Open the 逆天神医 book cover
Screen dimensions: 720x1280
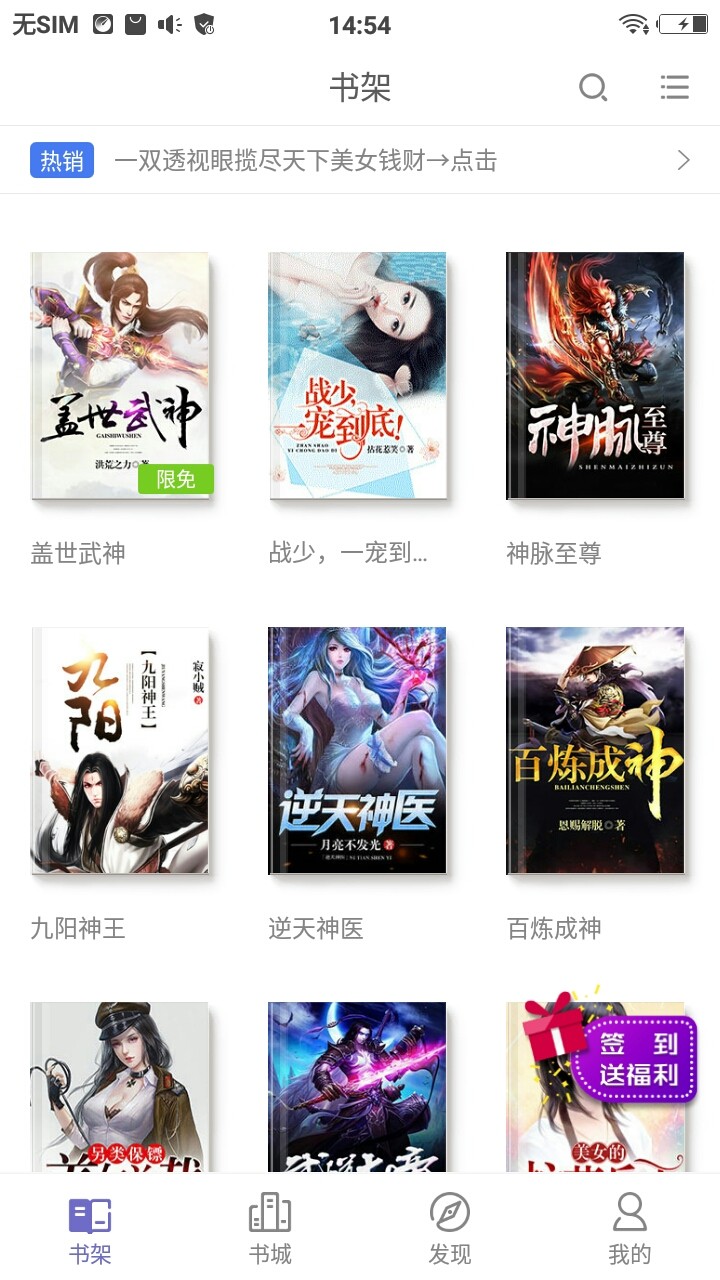pyautogui.click(x=357, y=751)
